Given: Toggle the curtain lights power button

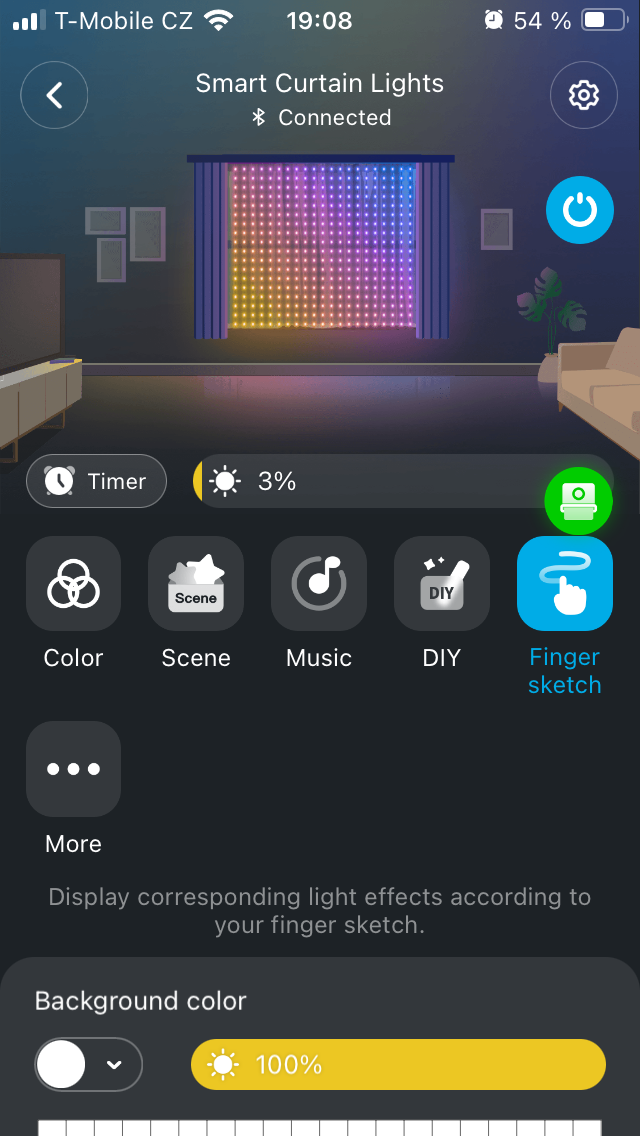Looking at the screenshot, I should (x=579, y=211).
